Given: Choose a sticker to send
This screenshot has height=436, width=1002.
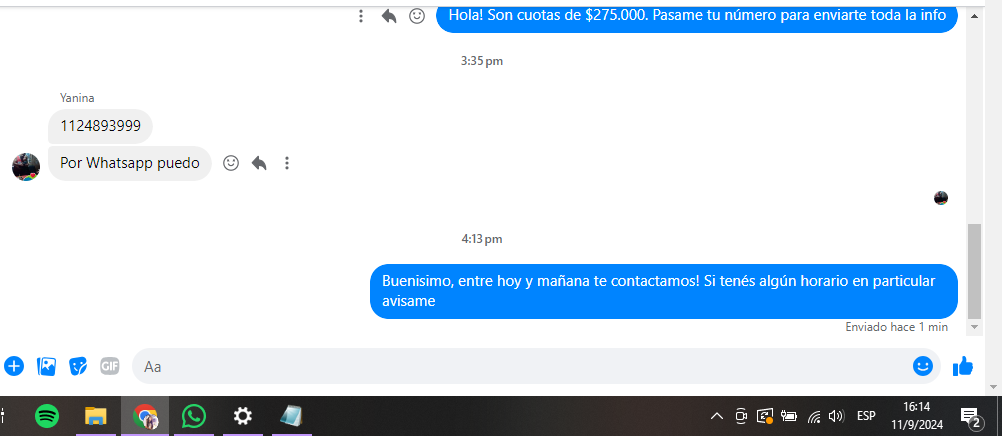Looking at the screenshot, I should 78,366.
